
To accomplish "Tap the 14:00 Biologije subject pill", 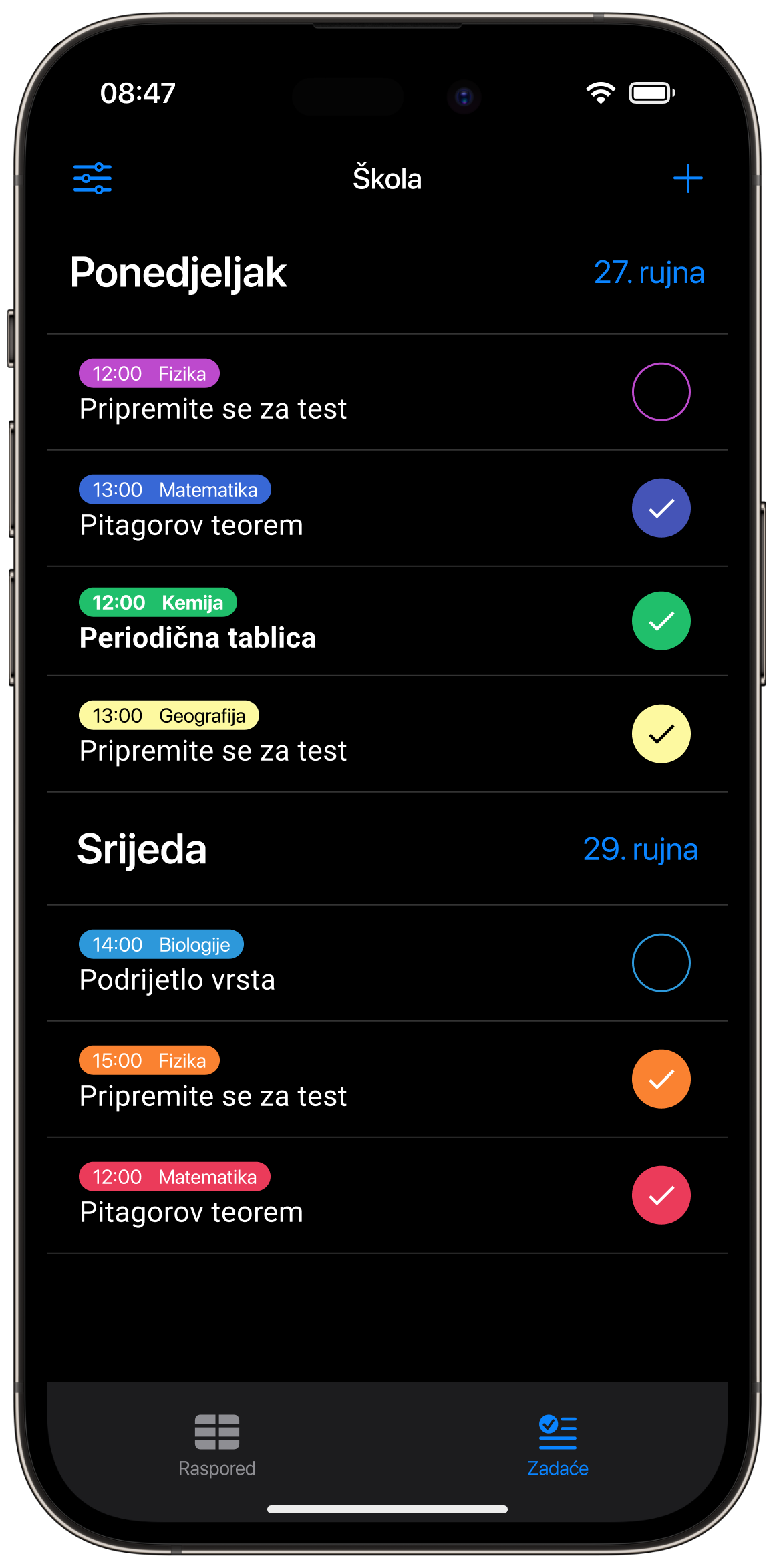I will (x=161, y=944).
